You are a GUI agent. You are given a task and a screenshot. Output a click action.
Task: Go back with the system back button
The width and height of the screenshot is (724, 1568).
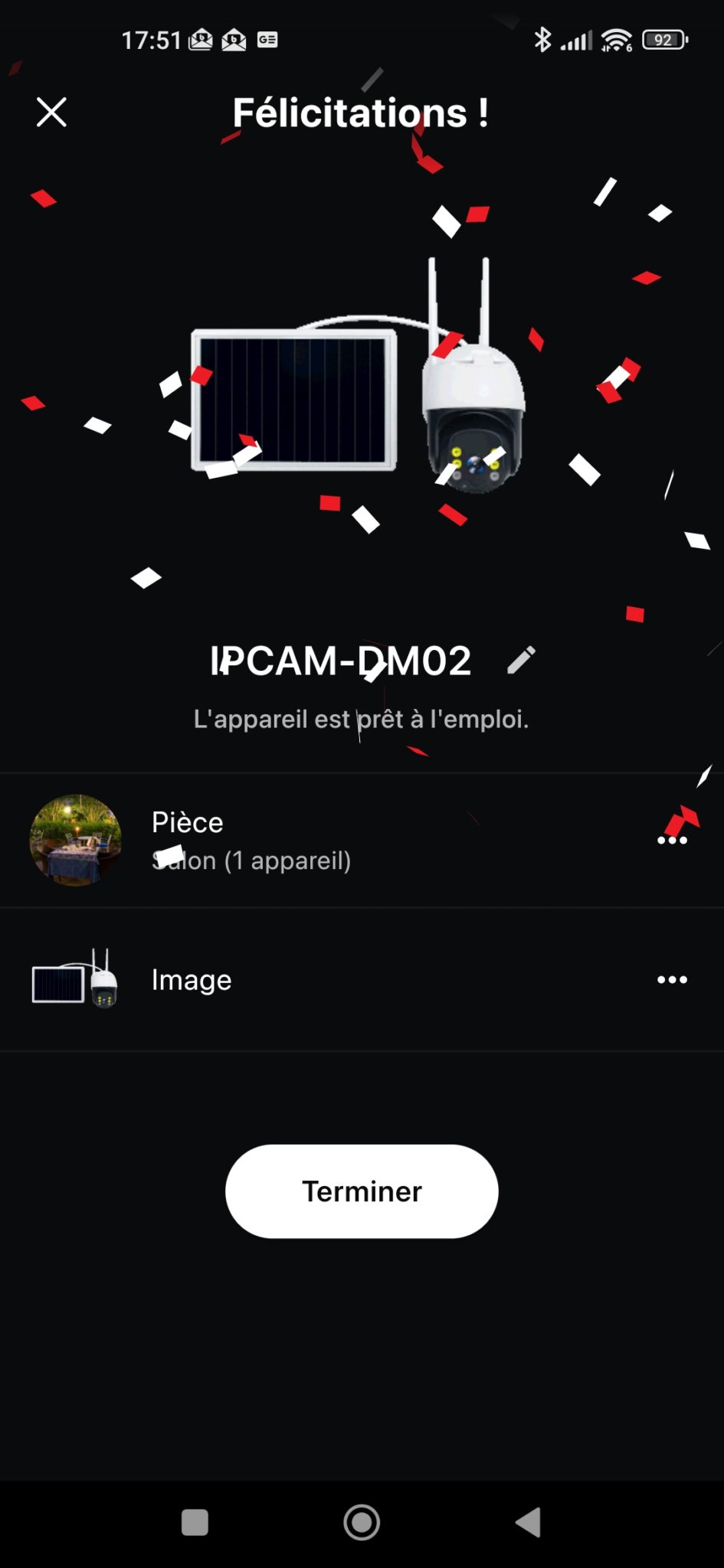pos(528,1522)
